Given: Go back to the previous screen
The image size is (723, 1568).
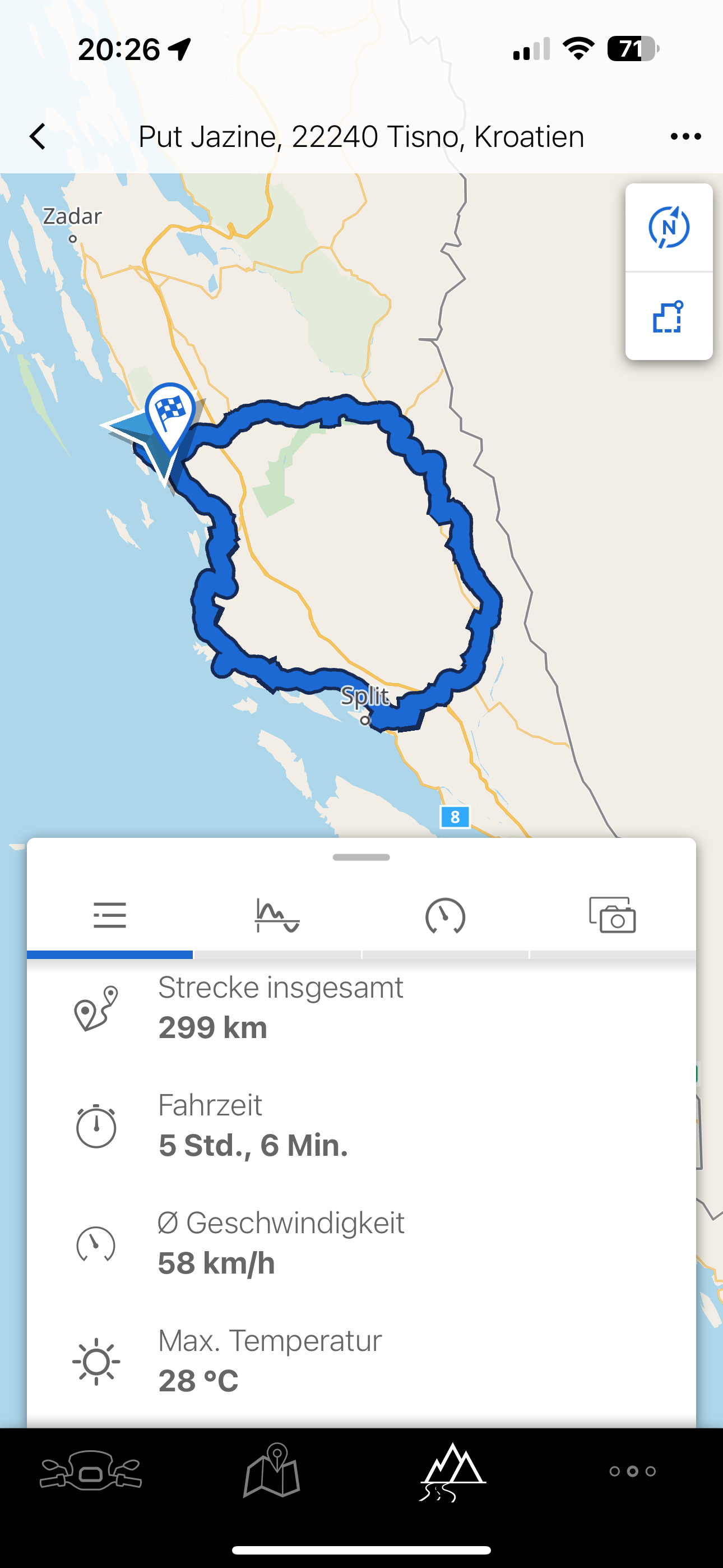Looking at the screenshot, I should (x=38, y=136).
